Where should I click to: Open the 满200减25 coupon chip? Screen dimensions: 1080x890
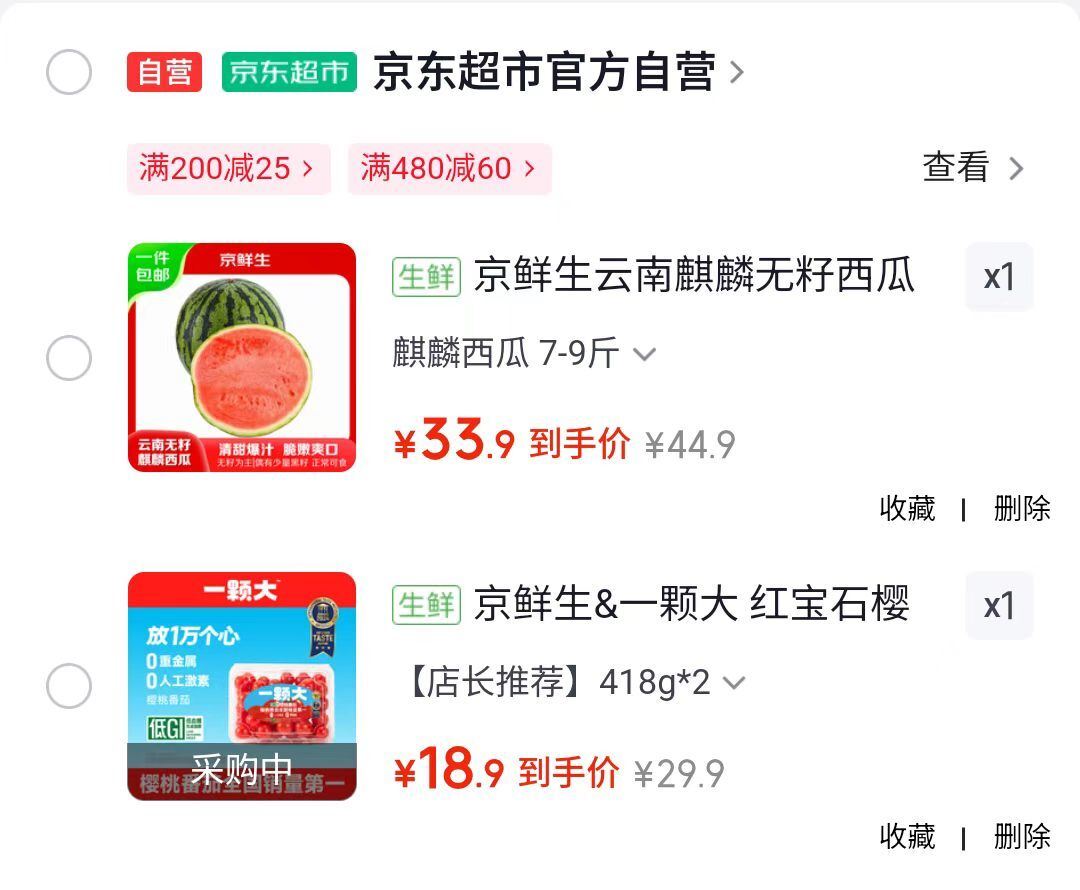click(x=228, y=169)
